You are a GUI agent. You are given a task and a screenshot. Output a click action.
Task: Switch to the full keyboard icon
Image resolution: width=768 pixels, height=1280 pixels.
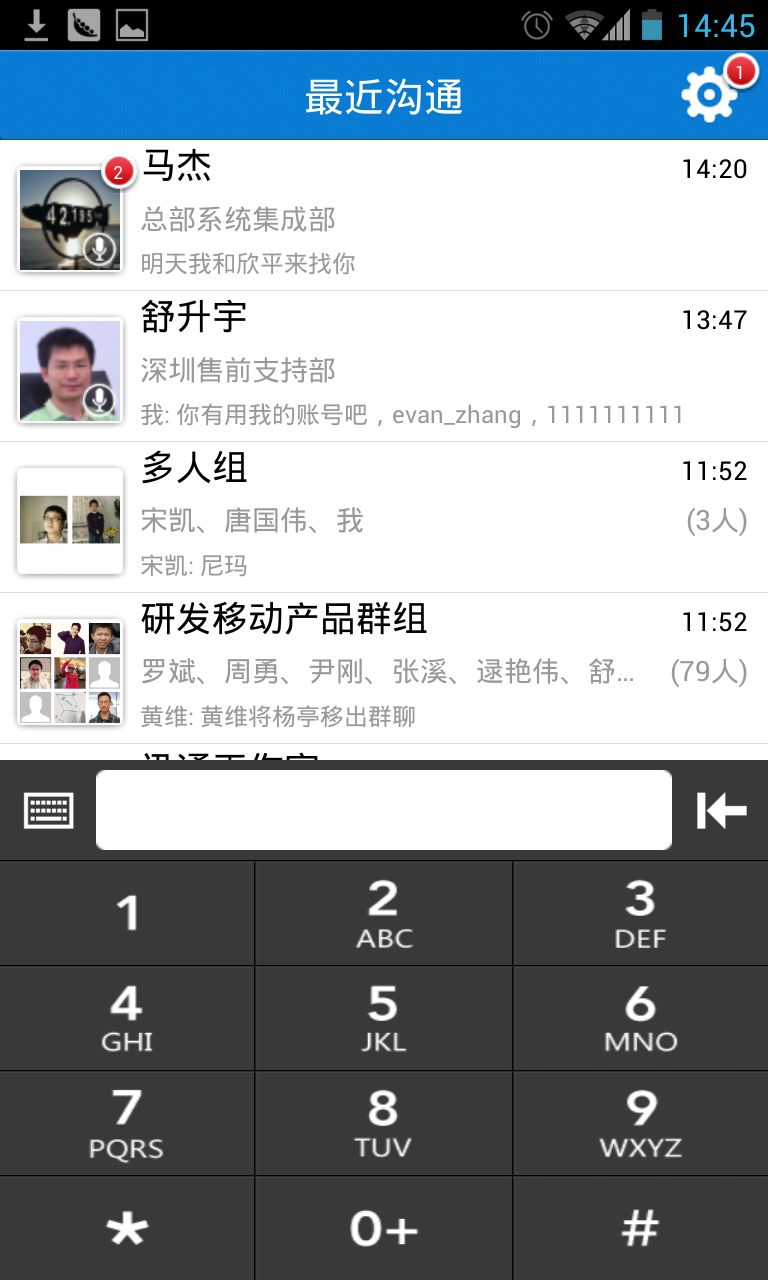click(x=48, y=810)
